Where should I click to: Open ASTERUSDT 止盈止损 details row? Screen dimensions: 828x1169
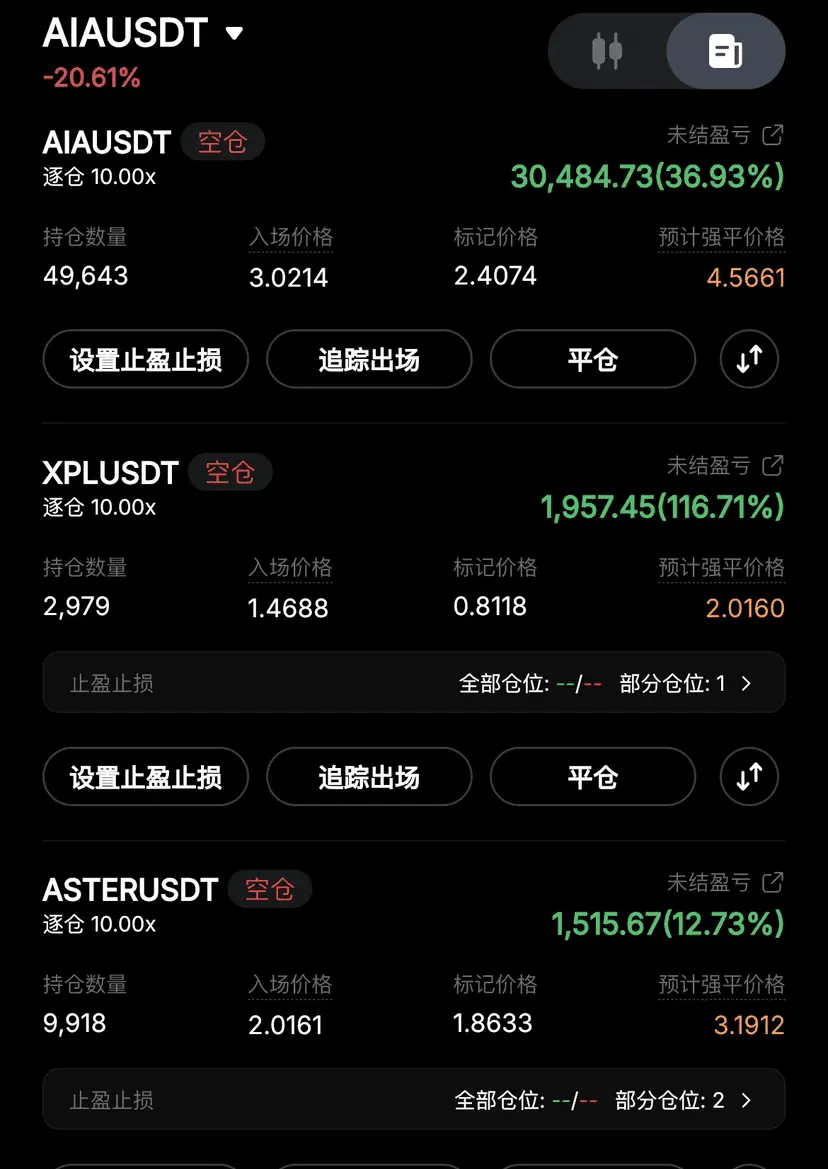tap(413, 1101)
